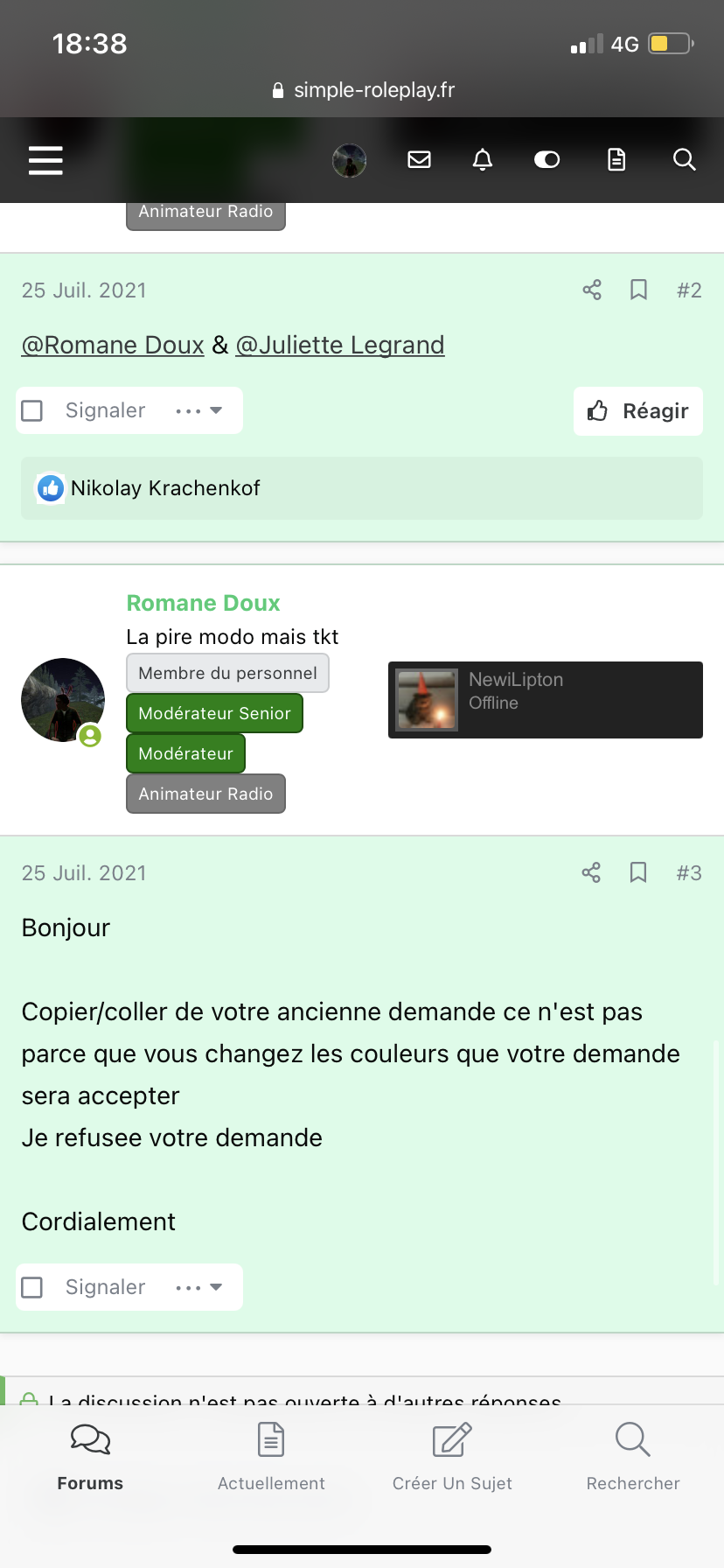The width and height of the screenshot is (724, 1568).
Task: Open the private messages inbox
Action: [x=420, y=159]
